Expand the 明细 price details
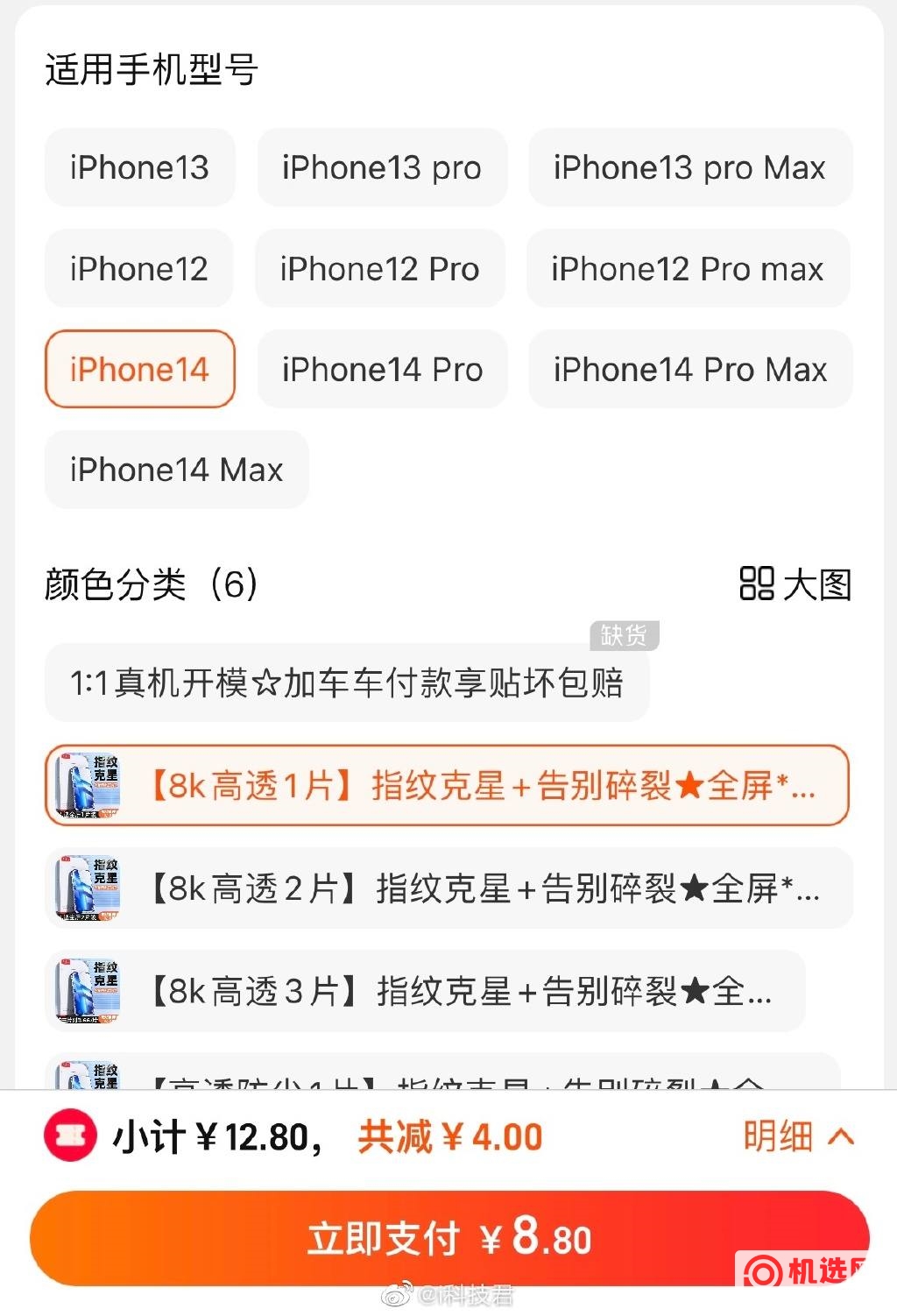 tap(797, 1137)
